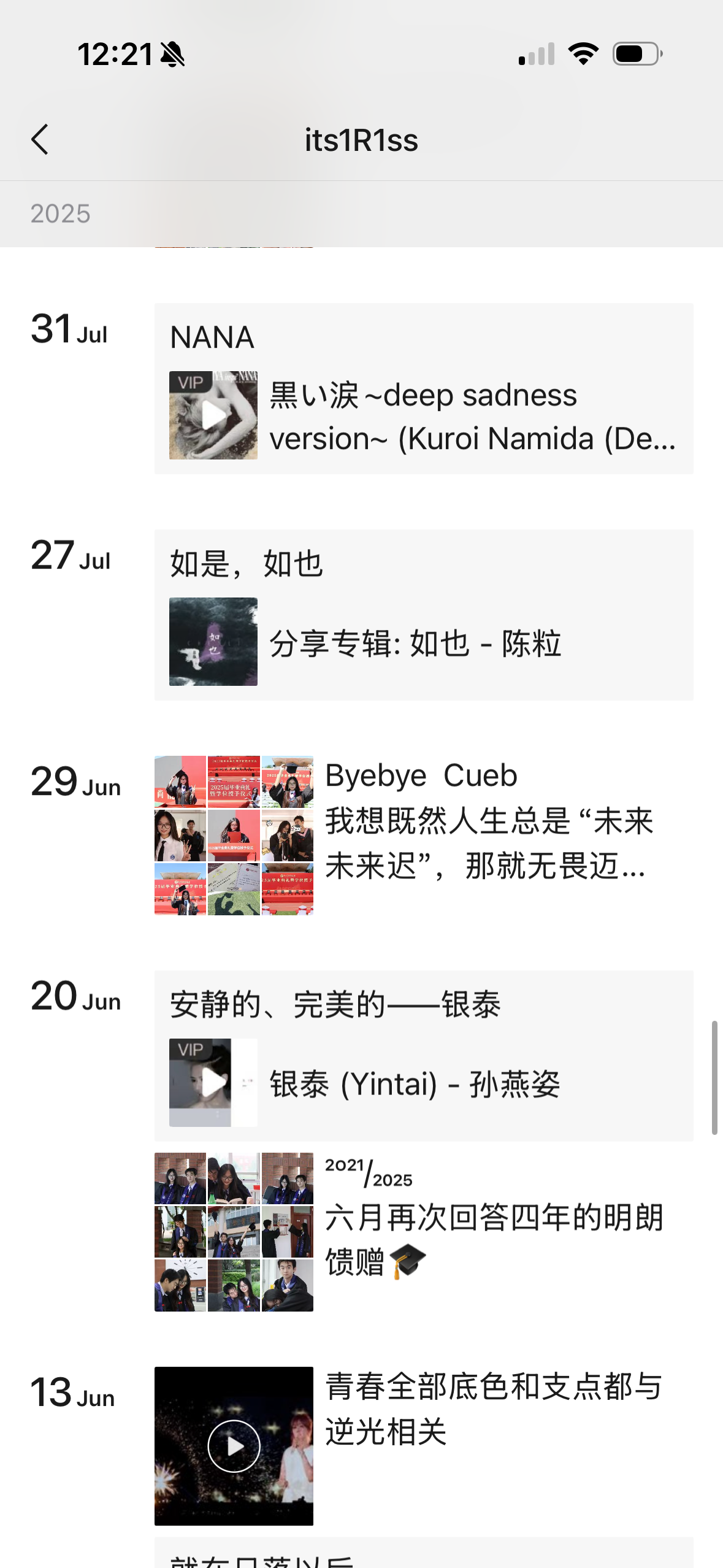The width and height of the screenshot is (723, 1568).
Task: Go back from its1R1ss moments
Action: coord(40,140)
